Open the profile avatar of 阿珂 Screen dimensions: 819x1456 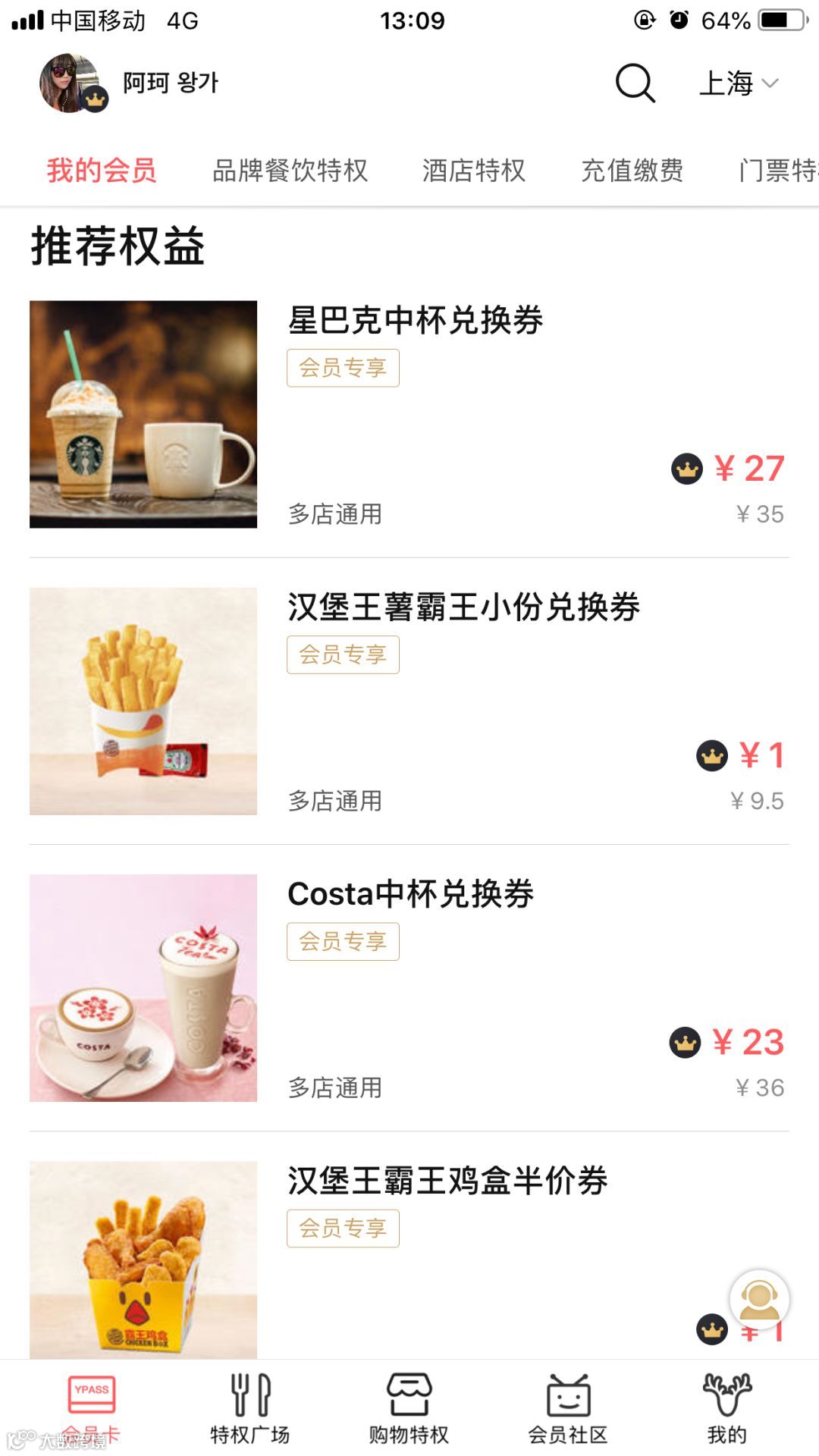click(x=71, y=83)
